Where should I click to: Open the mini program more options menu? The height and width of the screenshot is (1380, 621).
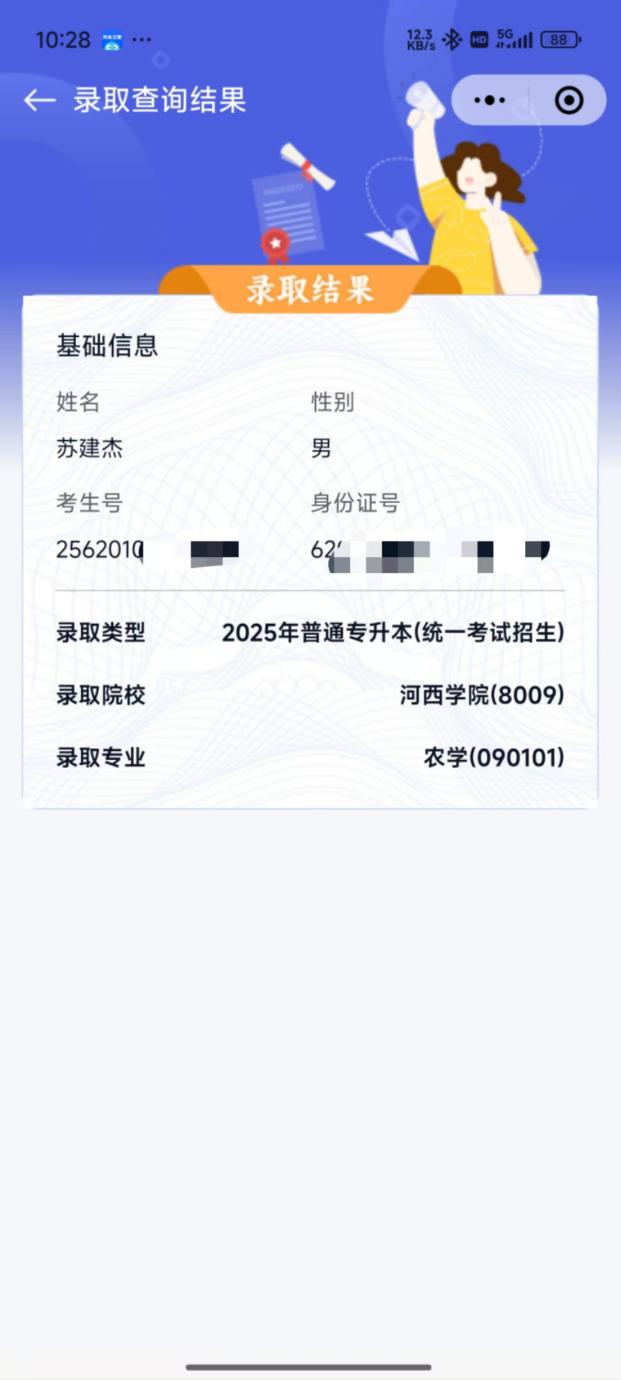tap(490, 100)
